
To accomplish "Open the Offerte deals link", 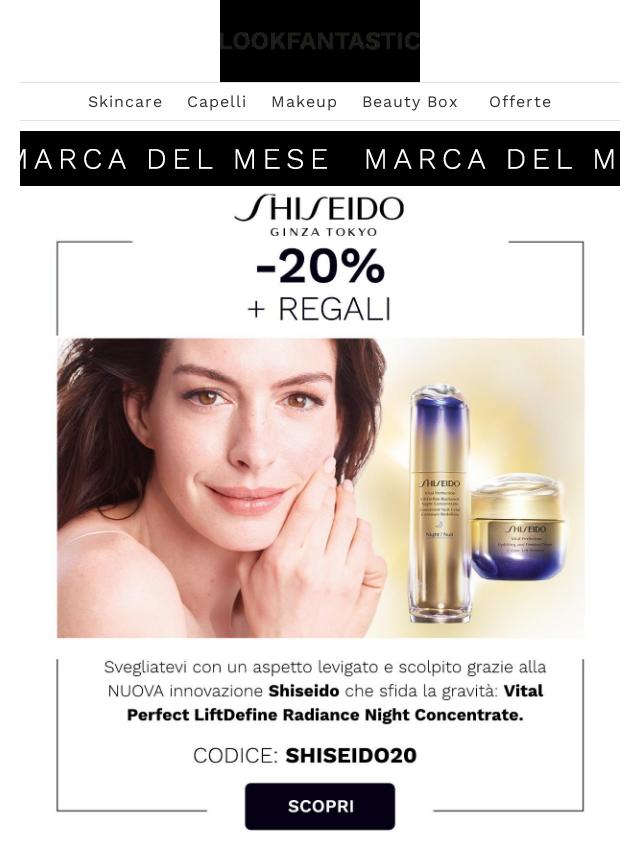I will (520, 102).
